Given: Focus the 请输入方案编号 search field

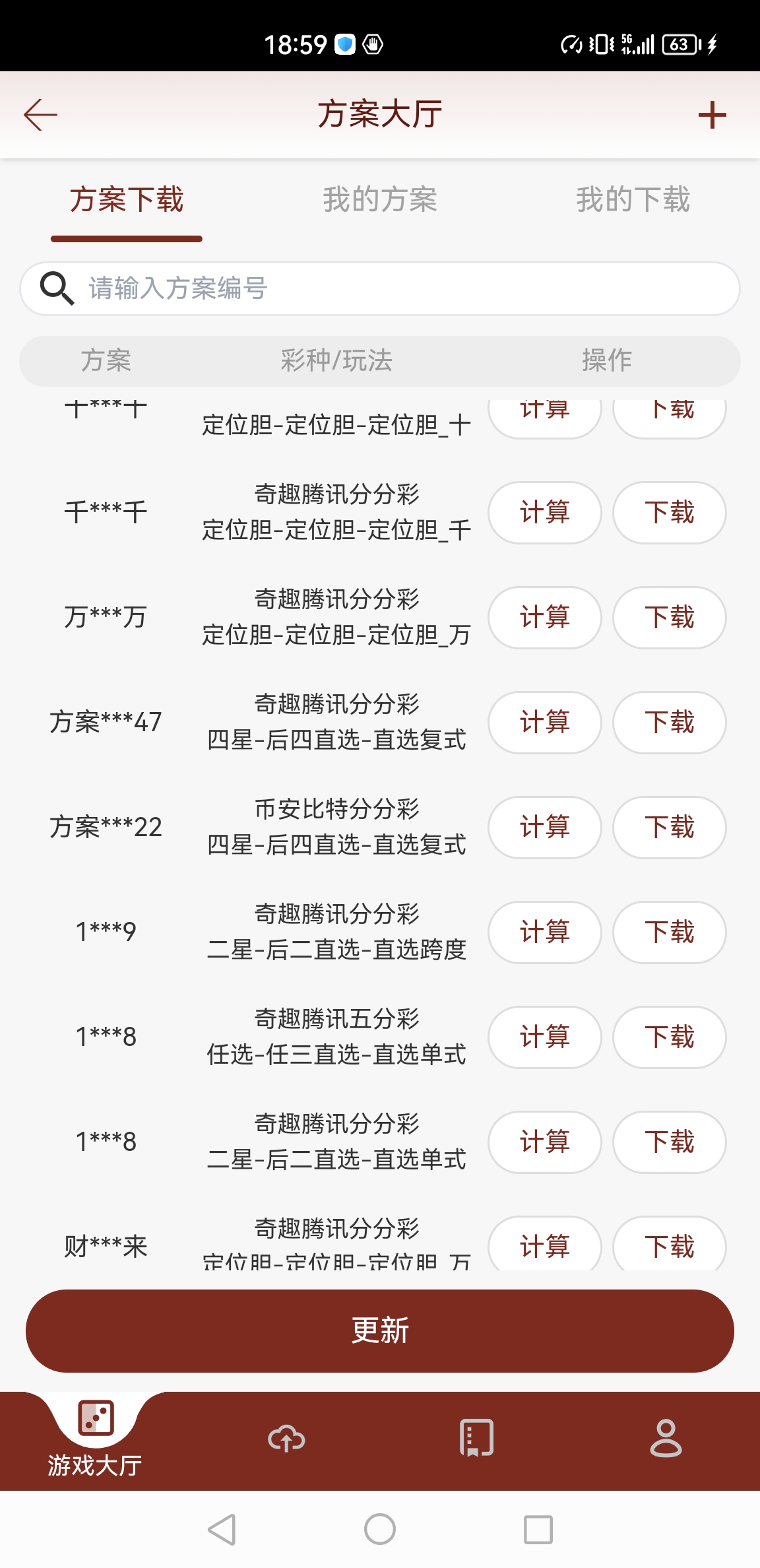Looking at the screenshot, I should point(380,289).
